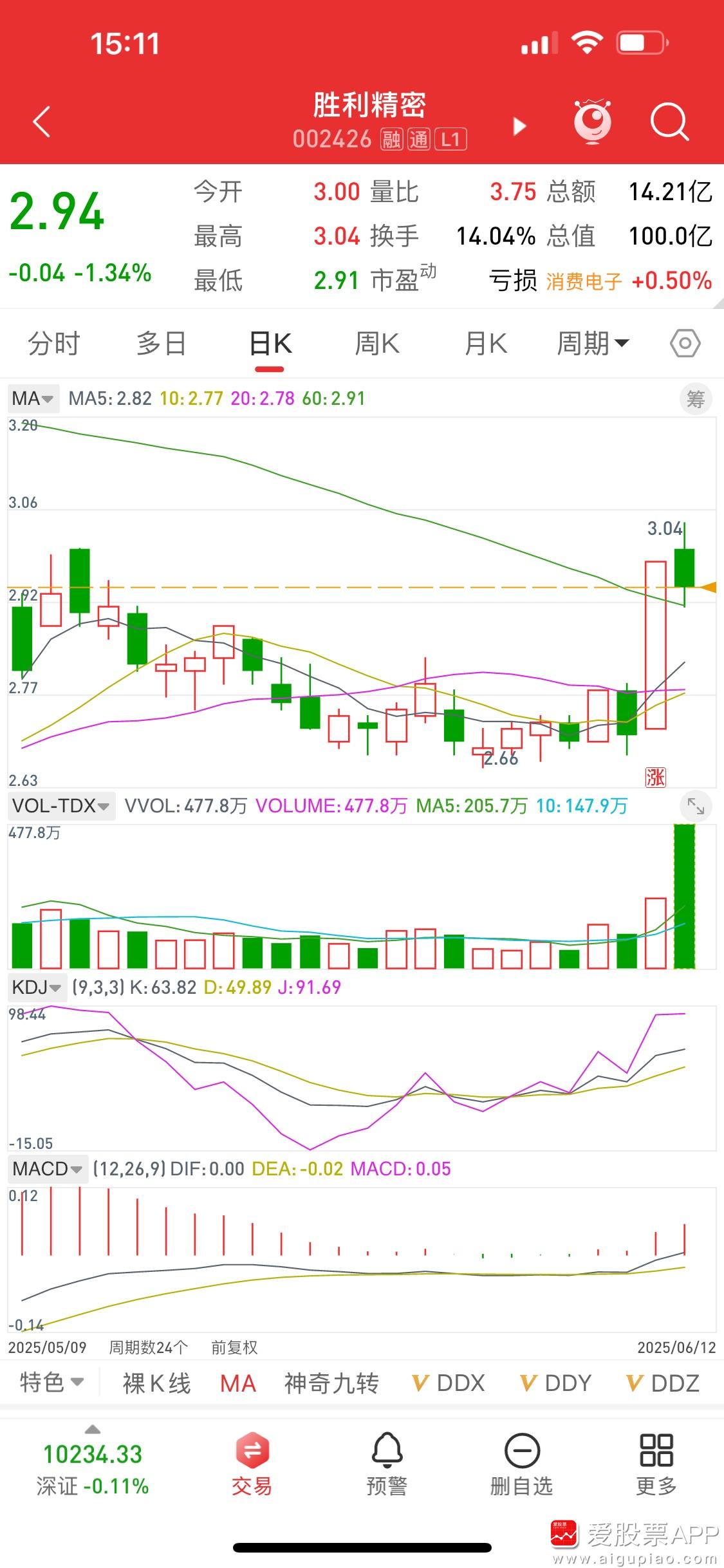The width and height of the screenshot is (724, 1568).
Task: Go back using the top-left arrow
Action: [42, 122]
